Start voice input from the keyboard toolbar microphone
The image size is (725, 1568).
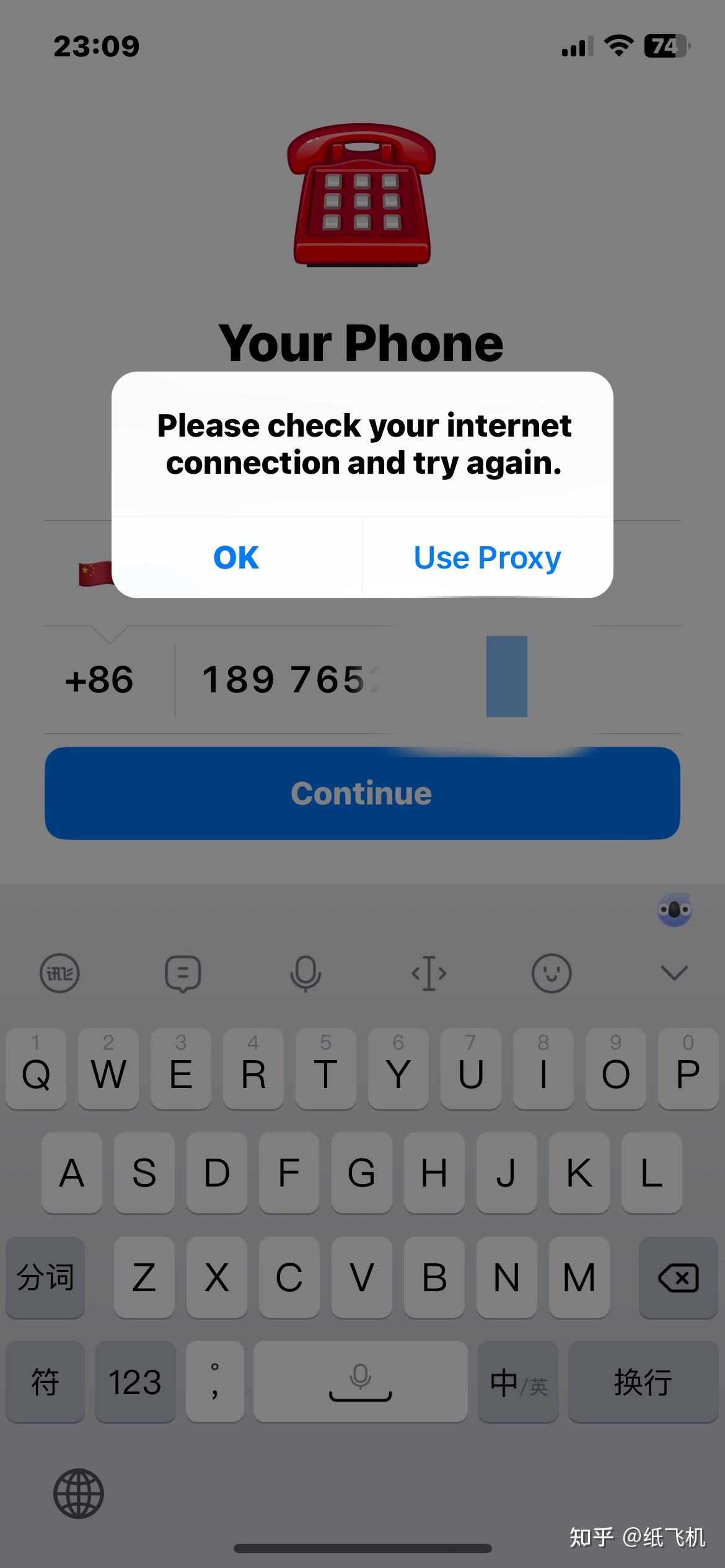[x=305, y=973]
